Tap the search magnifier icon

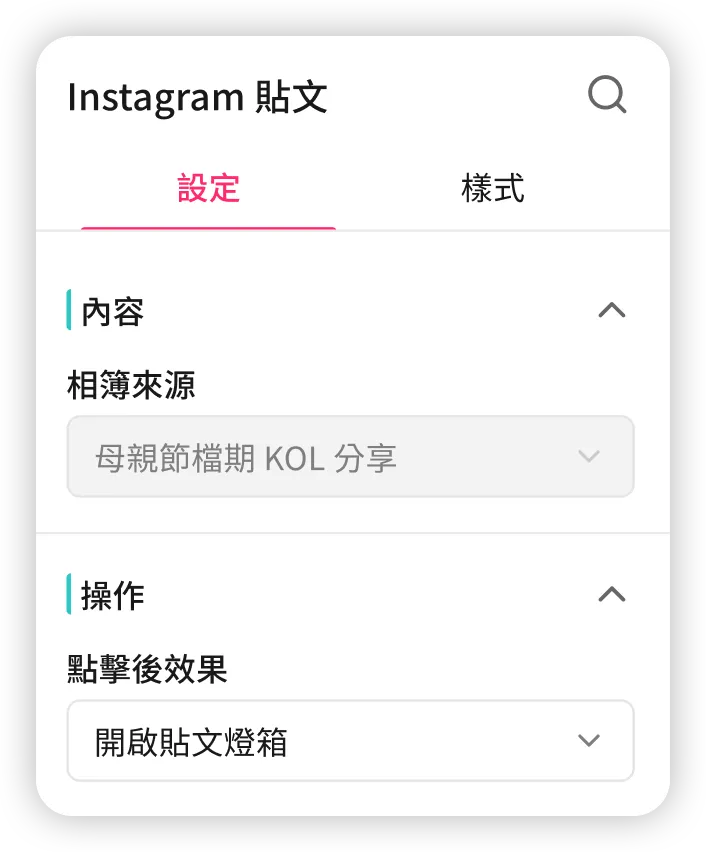(x=606, y=96)
